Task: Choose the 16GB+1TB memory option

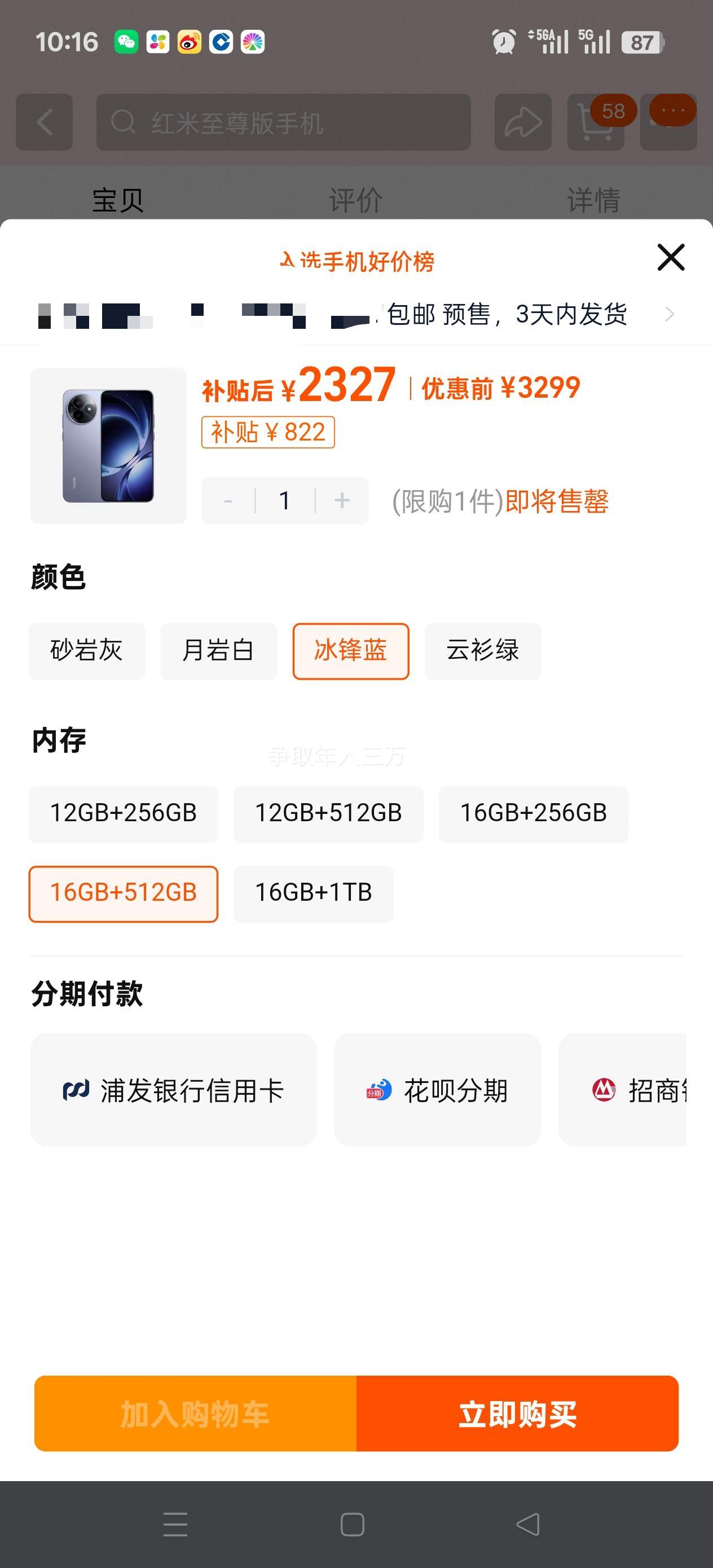Action: point(314,893)
